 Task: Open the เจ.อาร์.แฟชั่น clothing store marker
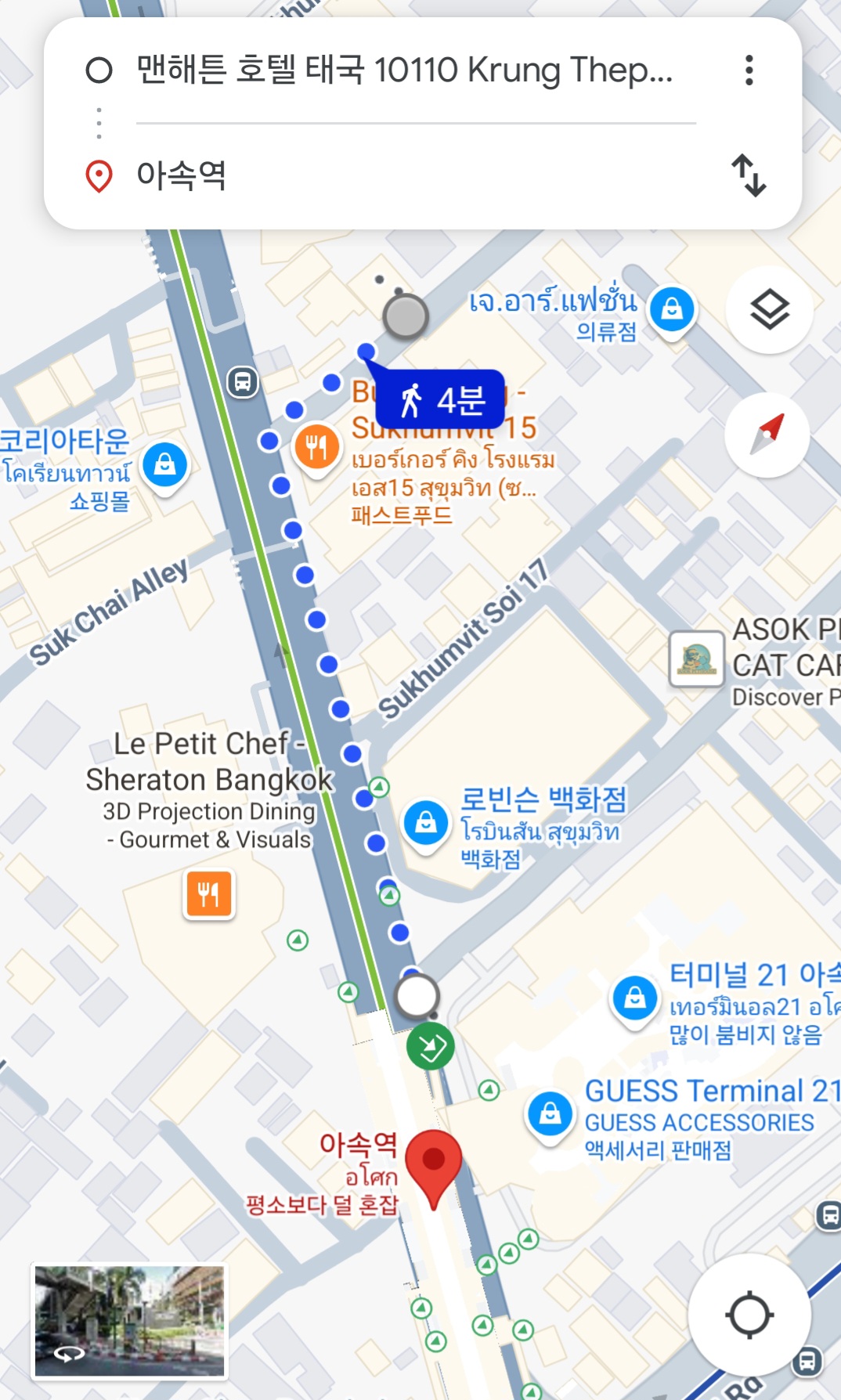click(672, 311)
